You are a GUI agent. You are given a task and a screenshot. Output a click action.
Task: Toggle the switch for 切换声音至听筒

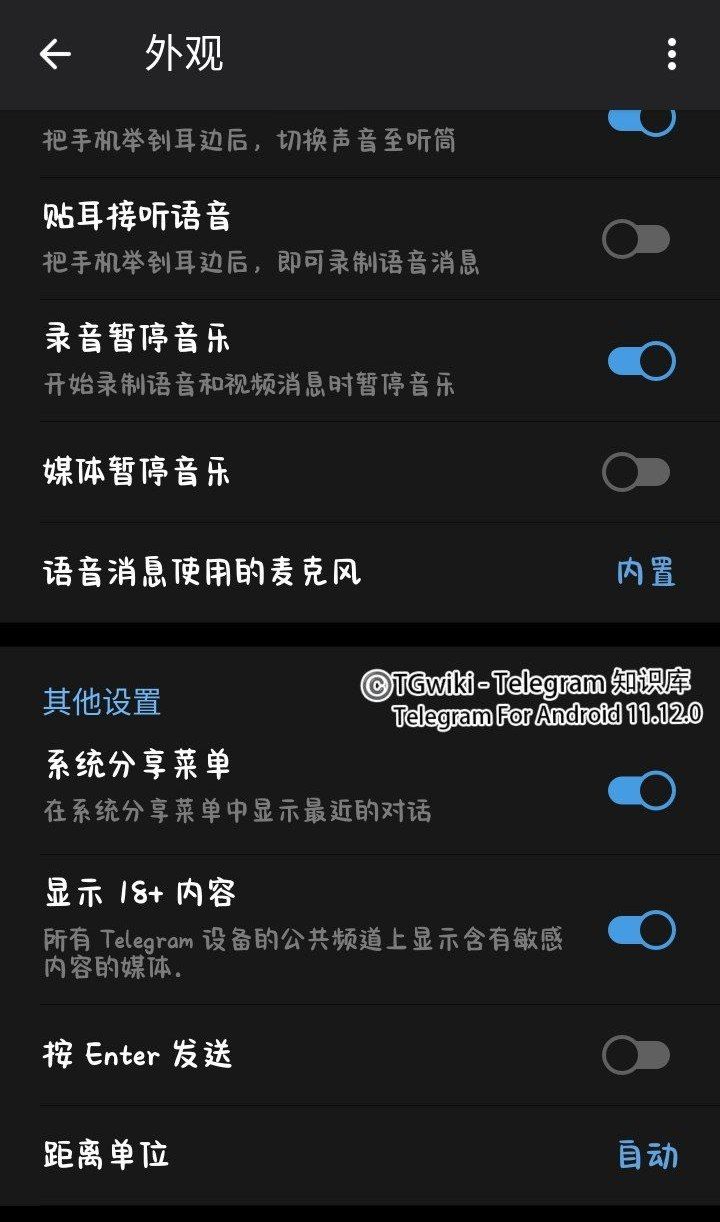click(x=641, y=121)
